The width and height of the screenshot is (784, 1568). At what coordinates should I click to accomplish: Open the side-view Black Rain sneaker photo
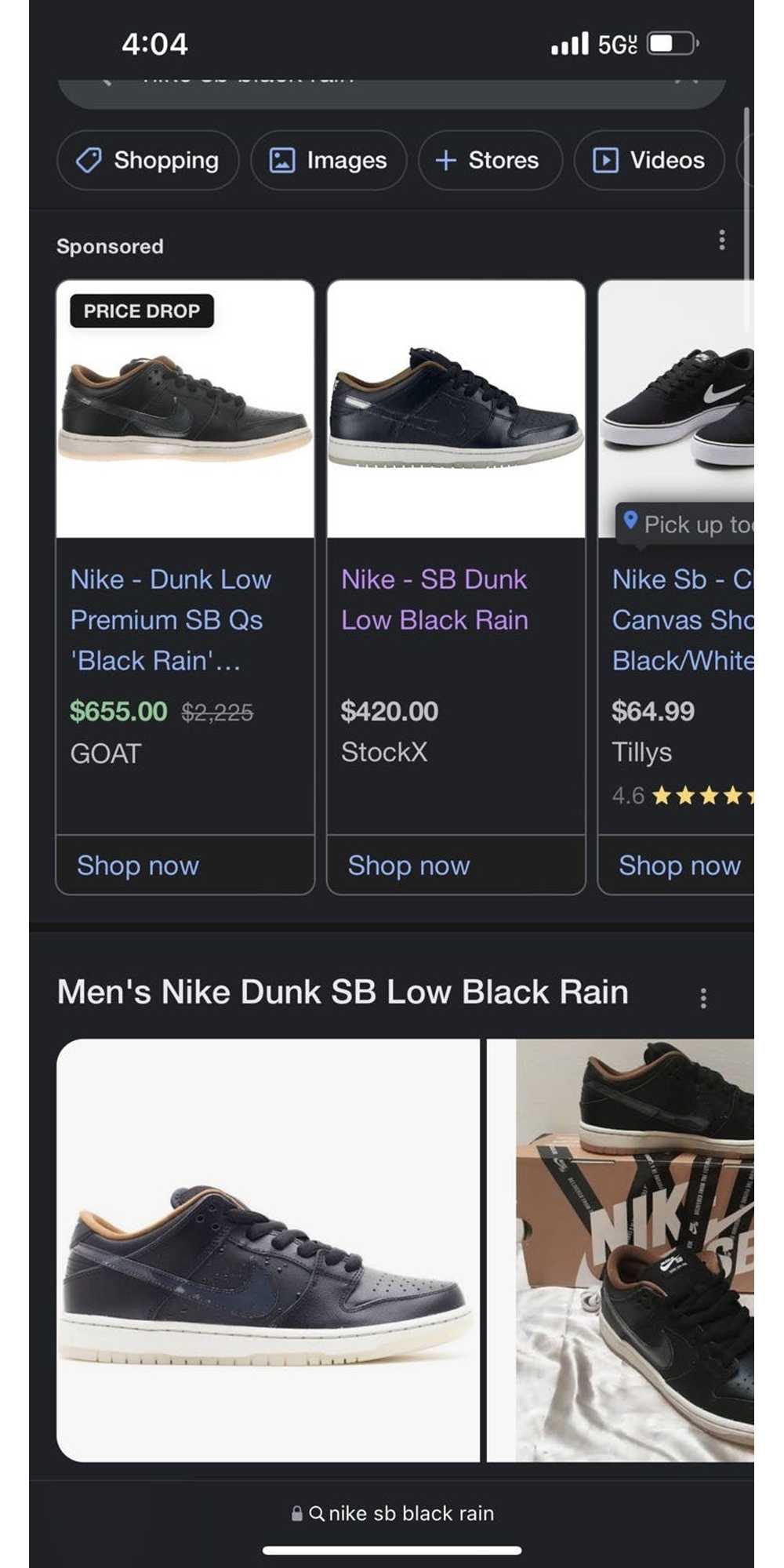(x=267, y=1250)
